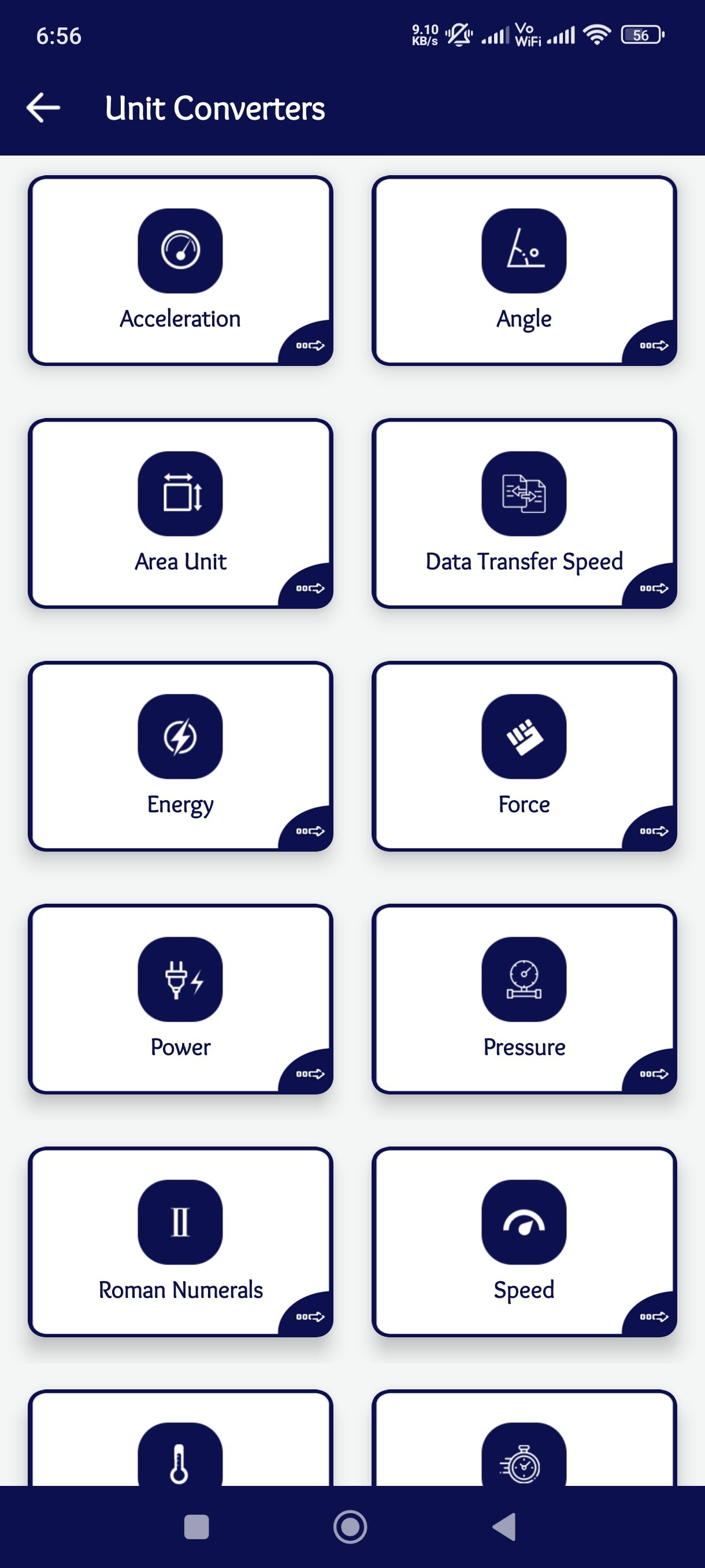Open the Acceleration converter
This screenshot has width=705, height=1568.
pos(180,270)
